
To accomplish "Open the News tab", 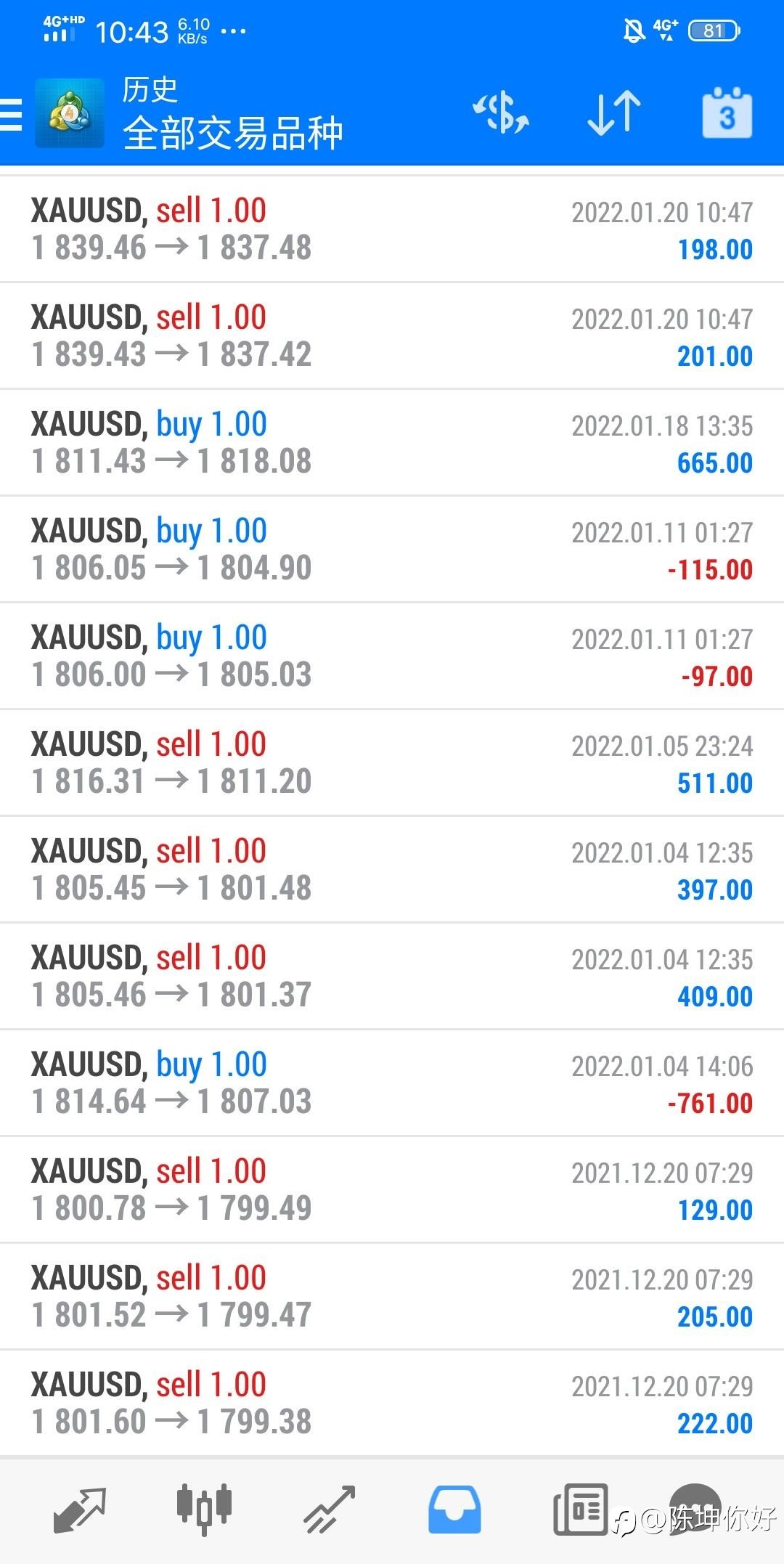I will [x=580, y=1510].
